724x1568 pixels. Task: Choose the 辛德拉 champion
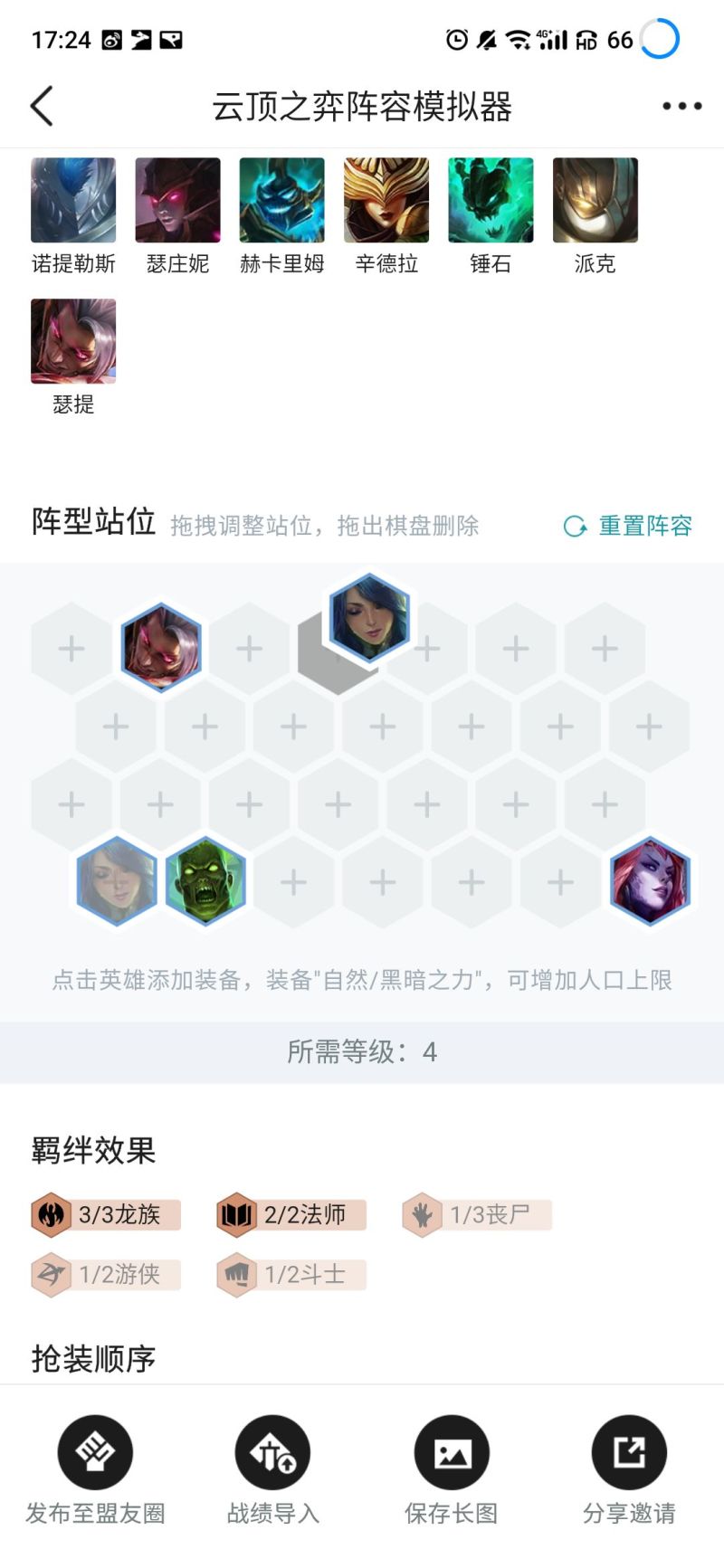(386, 201)
